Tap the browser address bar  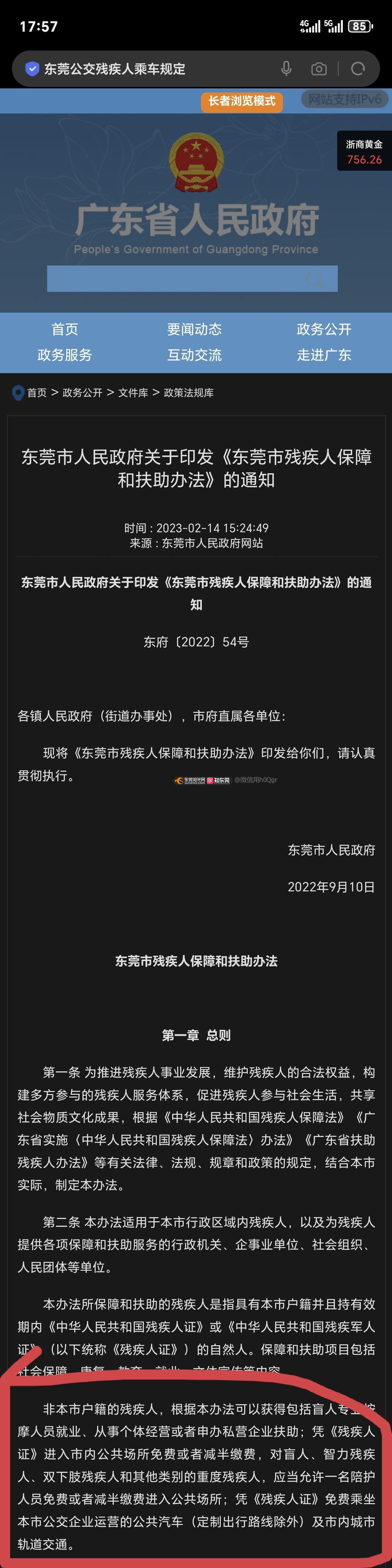click(153, 69)
